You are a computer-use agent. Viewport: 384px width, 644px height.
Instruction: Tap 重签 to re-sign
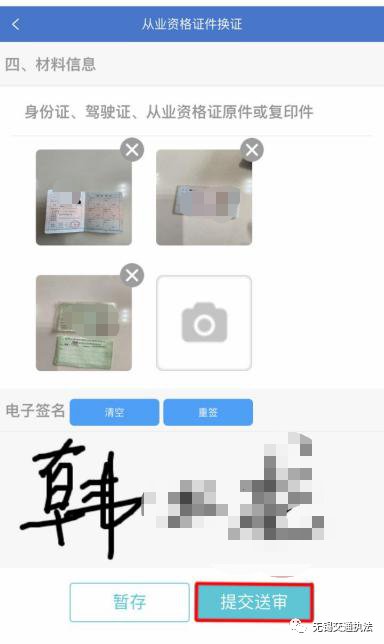coord(208,412)
